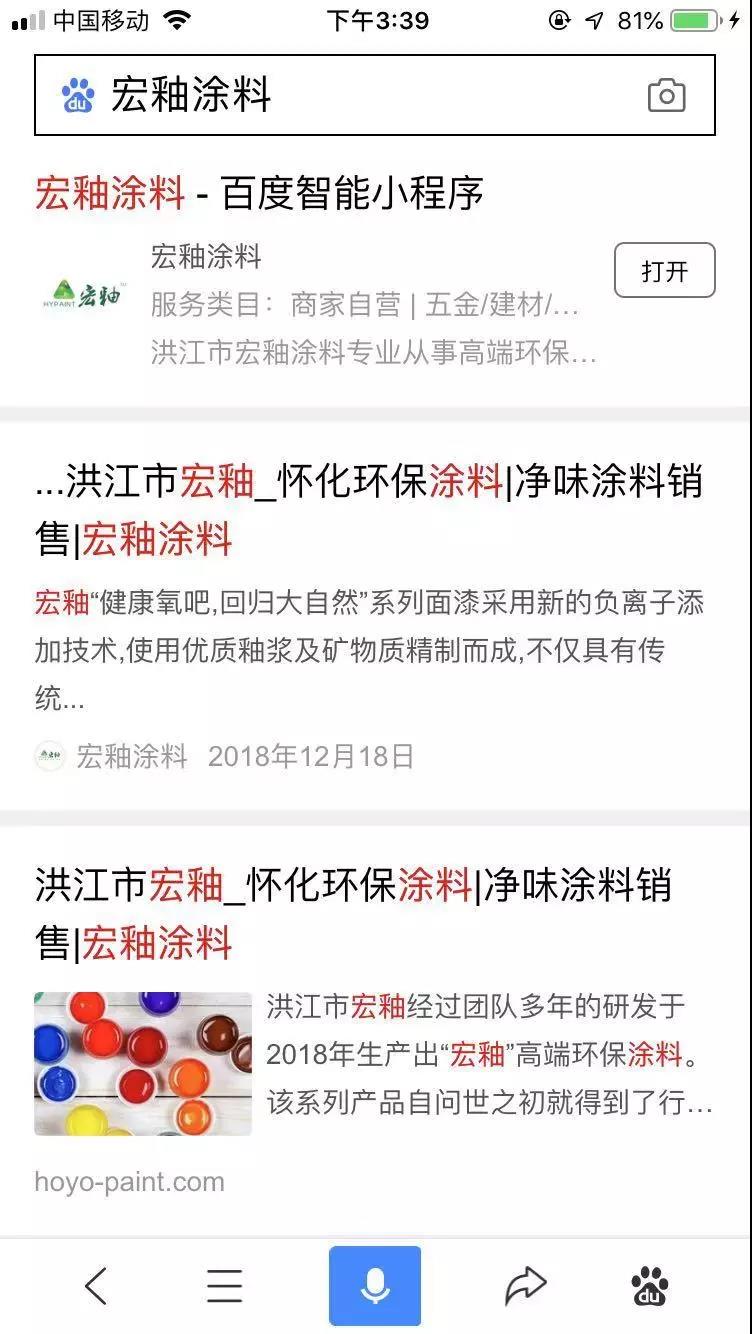This screenshot has width=752, height=1334.
Task: Start voice search with the microphone
Action: [x=375, y=1286]
